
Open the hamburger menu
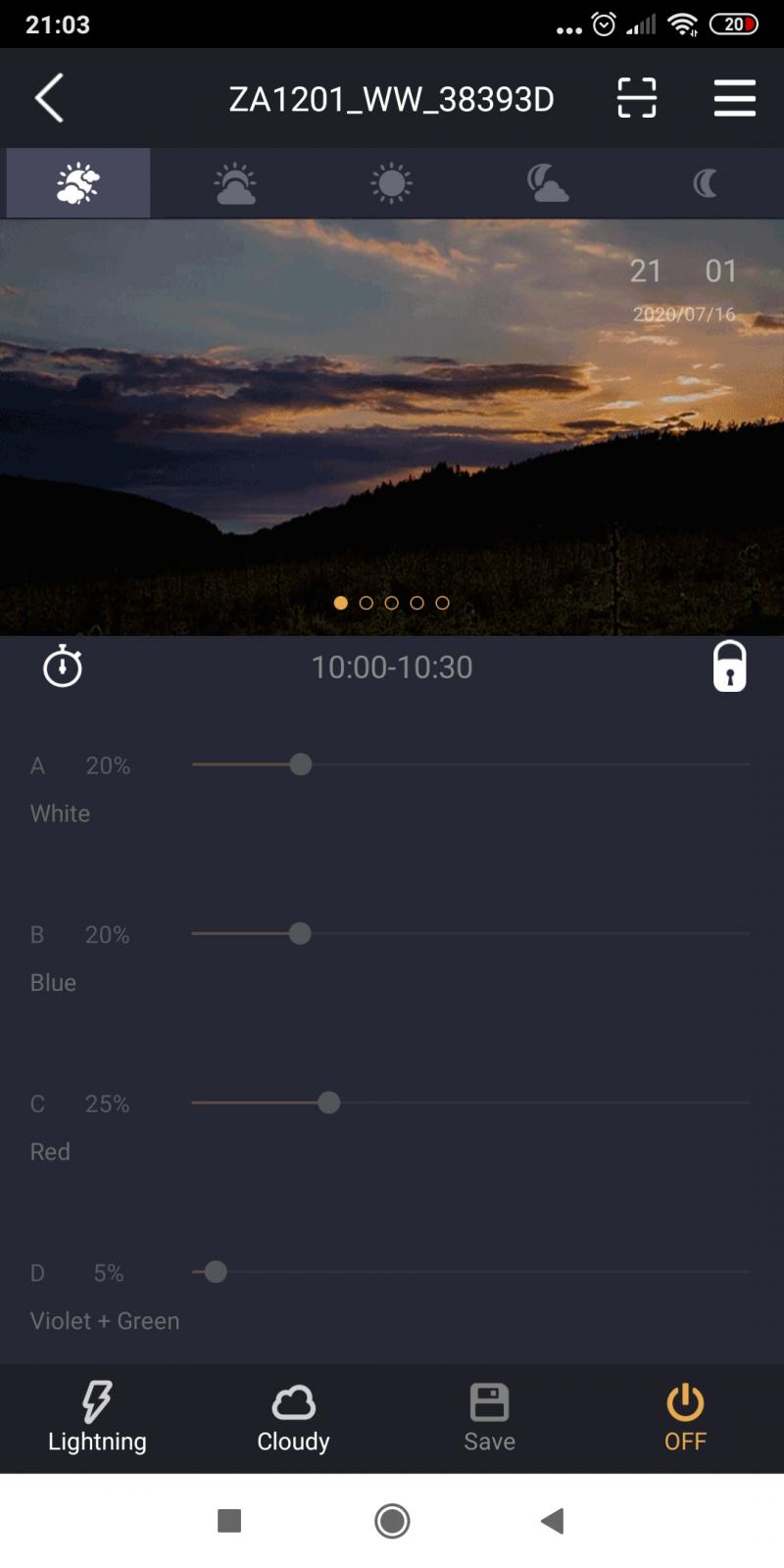coord(734,98)
